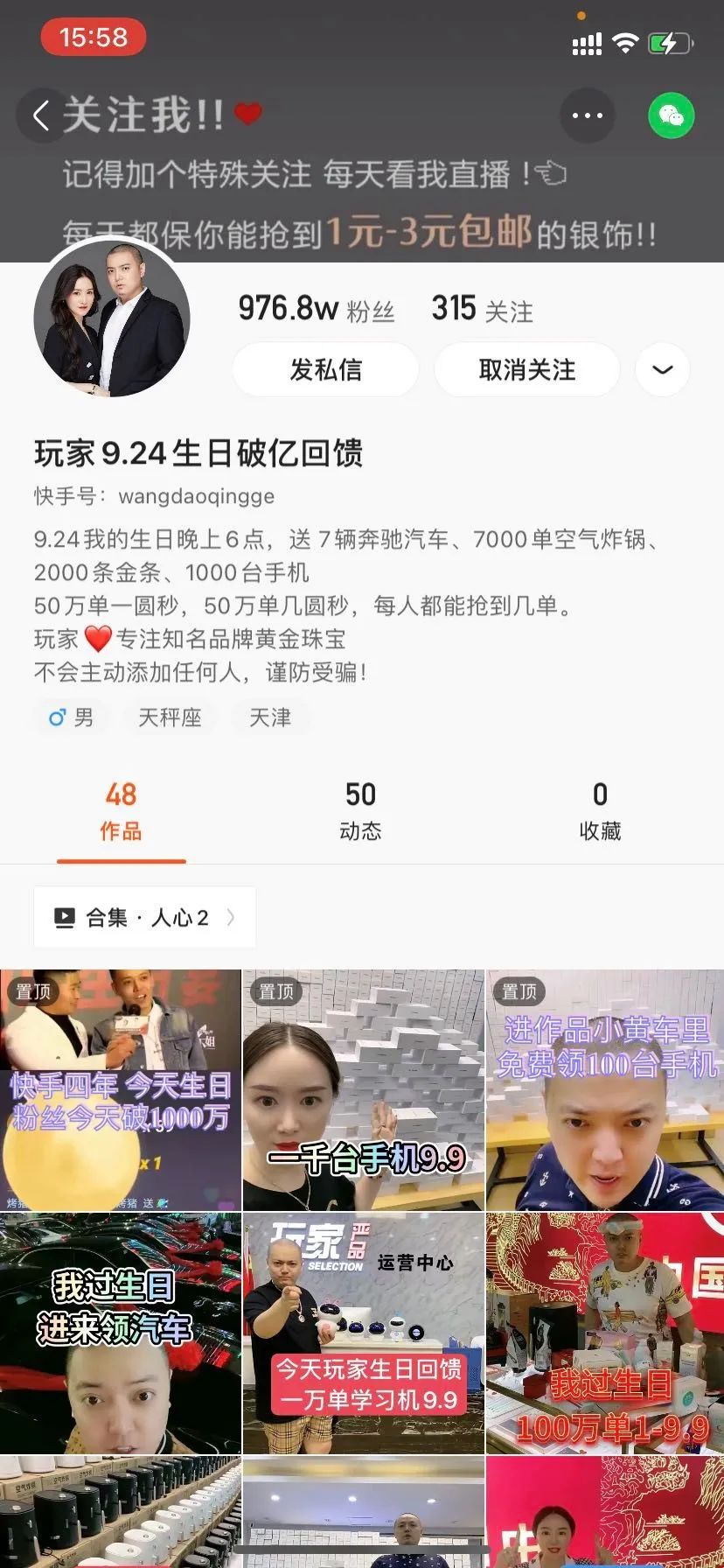Screen dimensions: 724x1568
Task: Send a private message with 发私信
Action: [x=325, y=370]
